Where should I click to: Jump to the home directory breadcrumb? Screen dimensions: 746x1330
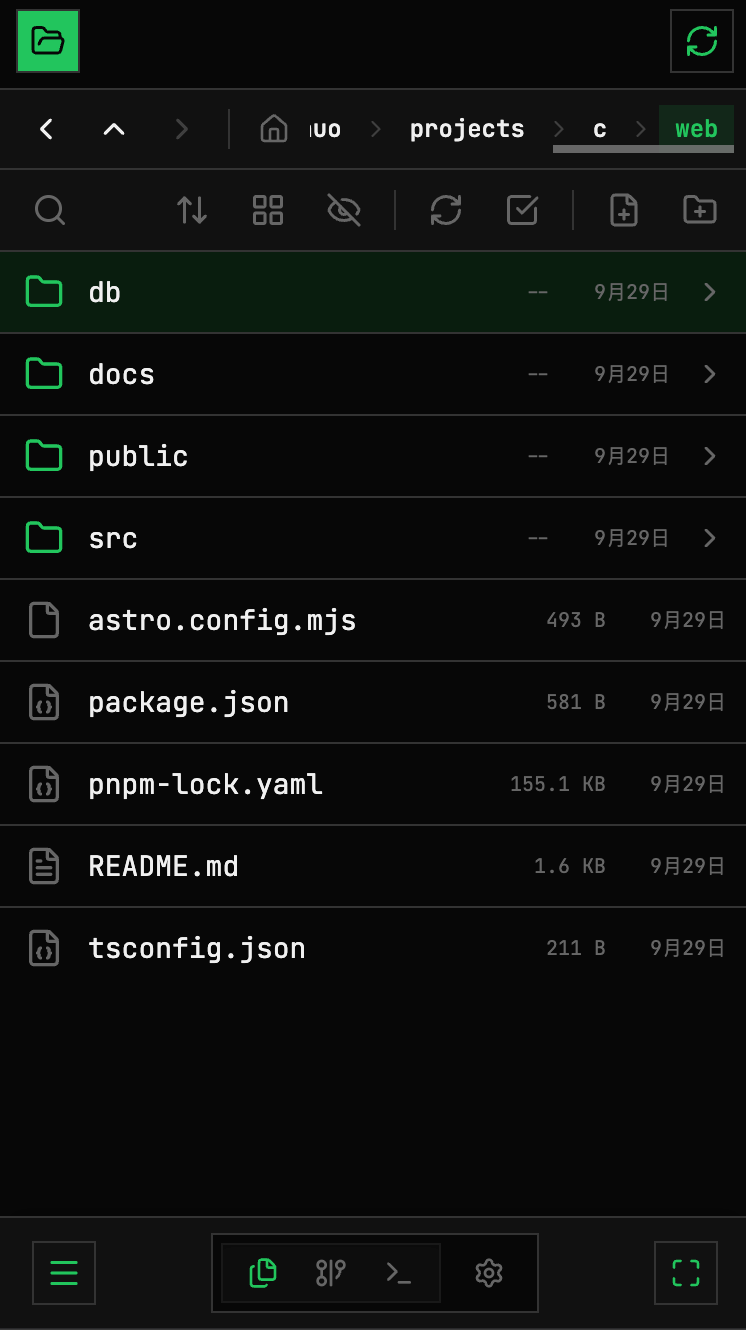(x=273, y=129)
